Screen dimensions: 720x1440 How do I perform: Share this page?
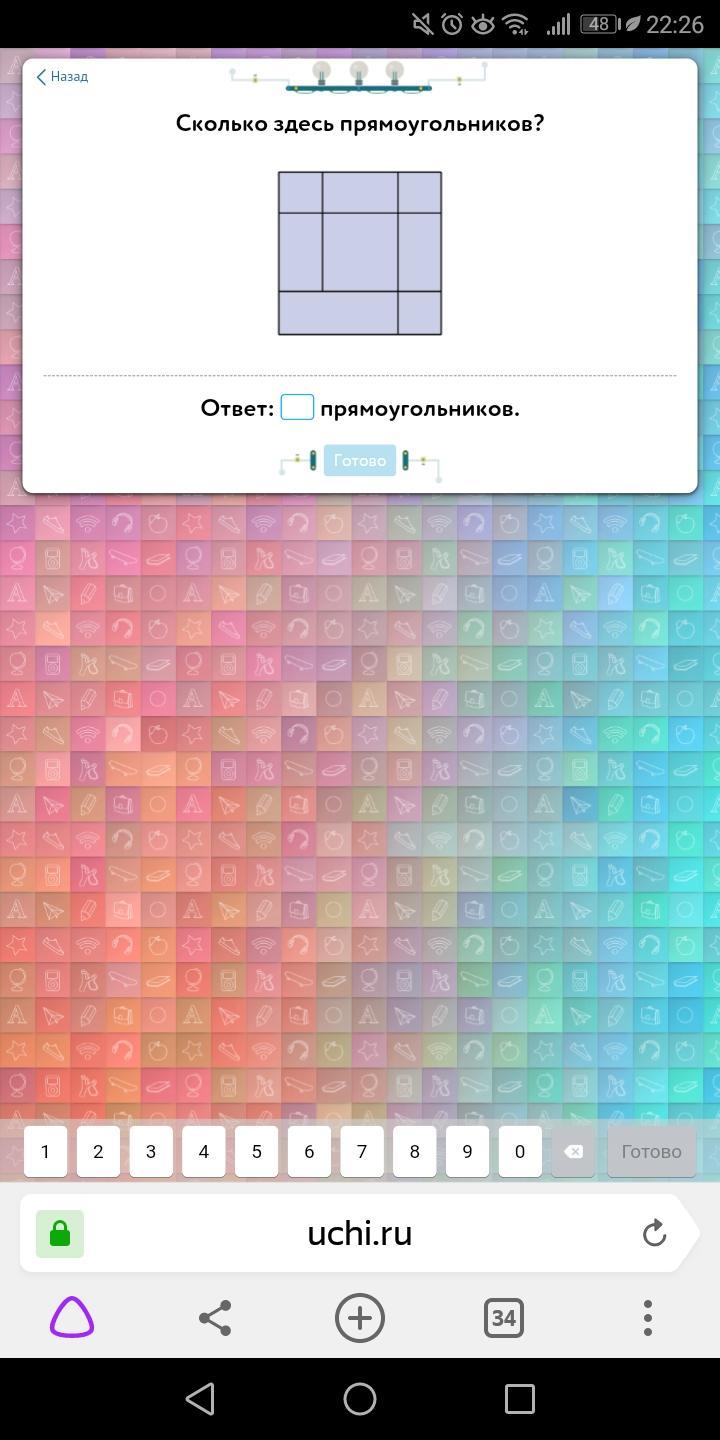215,1318
